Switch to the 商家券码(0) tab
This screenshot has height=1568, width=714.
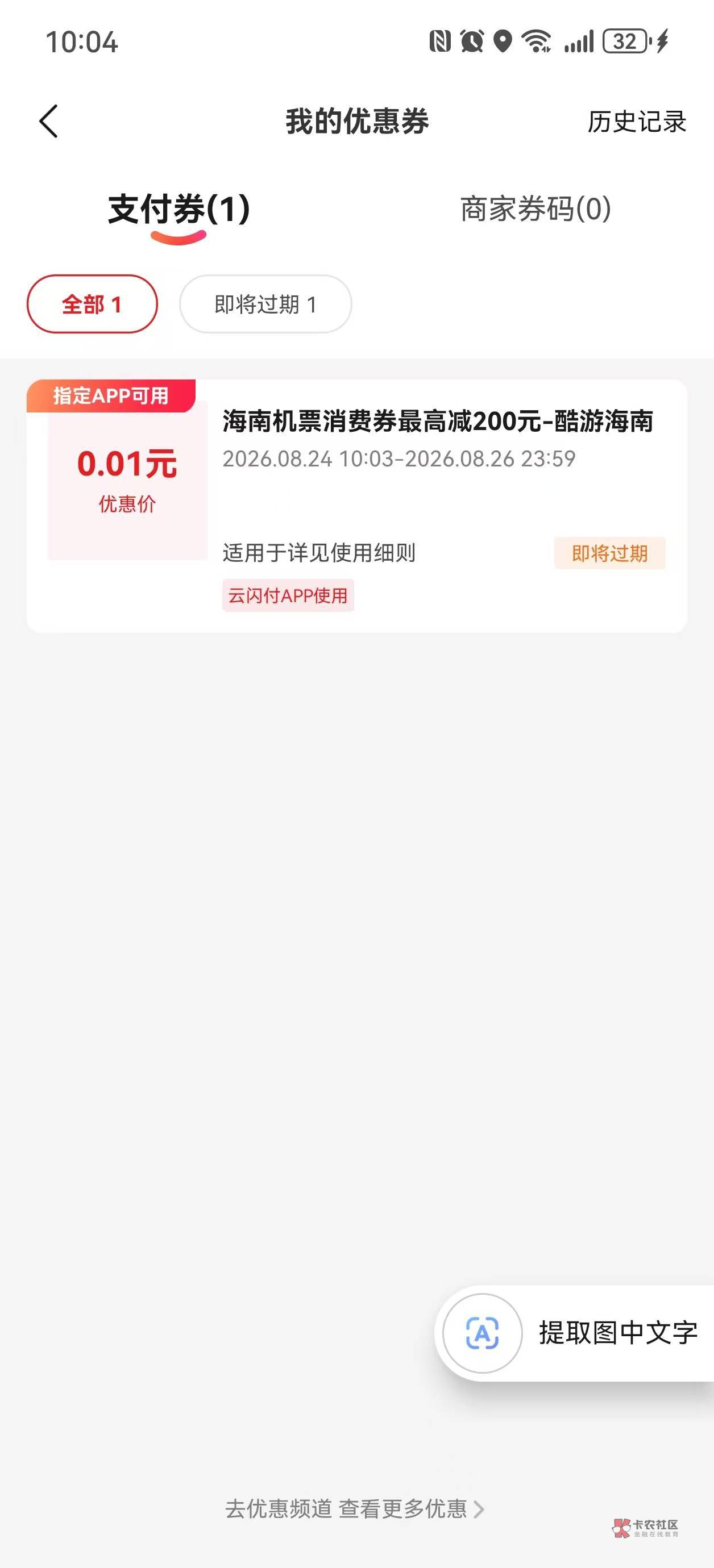pos(535,209)
